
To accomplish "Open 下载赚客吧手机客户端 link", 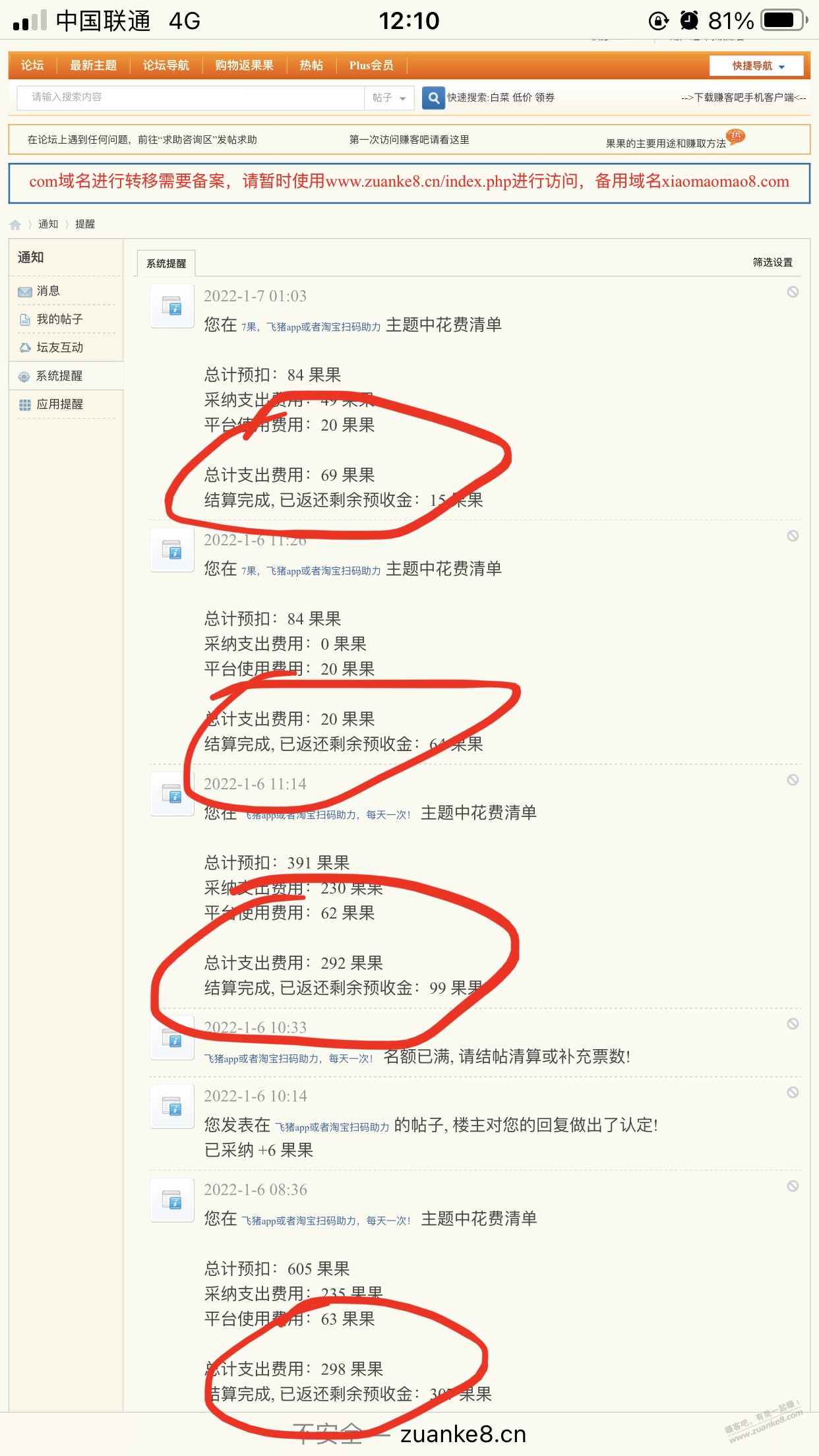I will [x=743, y=98].
